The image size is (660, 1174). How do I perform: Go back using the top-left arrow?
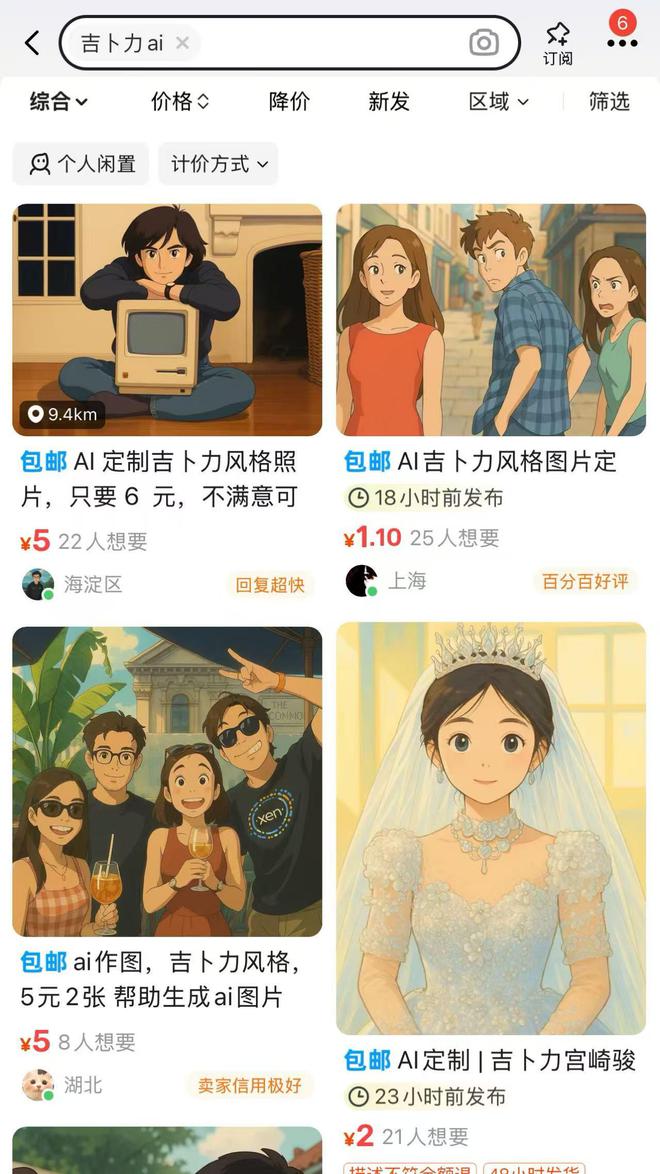(x=32, y=43)
